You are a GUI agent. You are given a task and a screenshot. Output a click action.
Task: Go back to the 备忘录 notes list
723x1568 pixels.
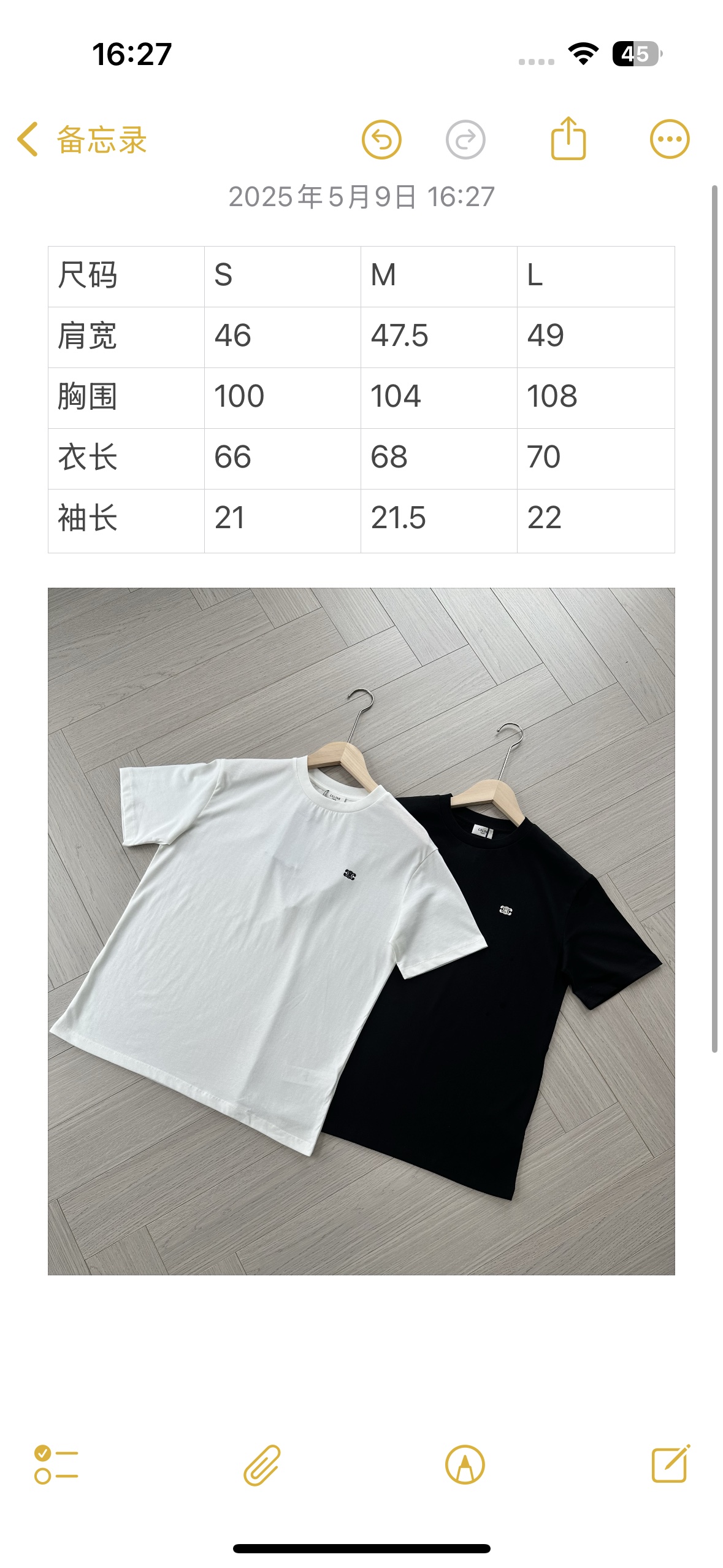(x=82, y=140)
